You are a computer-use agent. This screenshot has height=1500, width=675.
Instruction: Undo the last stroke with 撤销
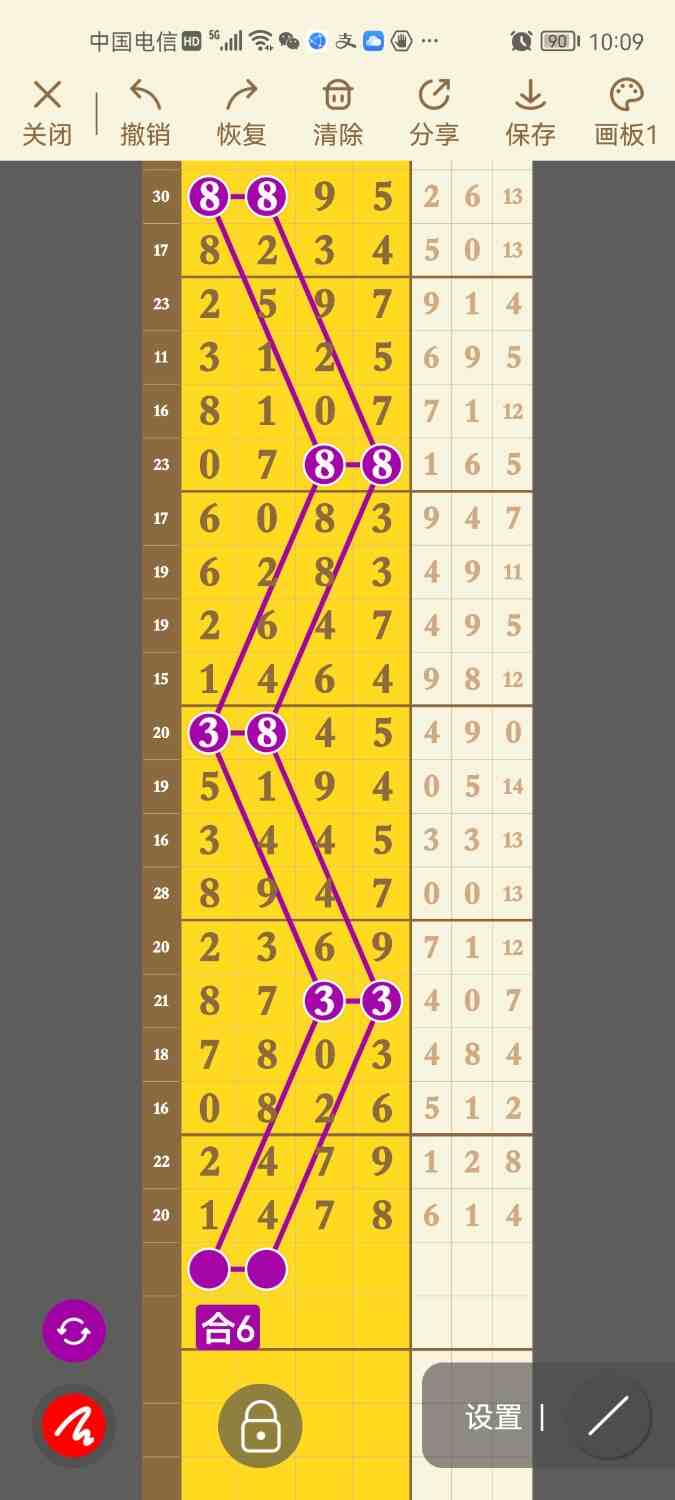pyautogui.click(x=145, y=113)
